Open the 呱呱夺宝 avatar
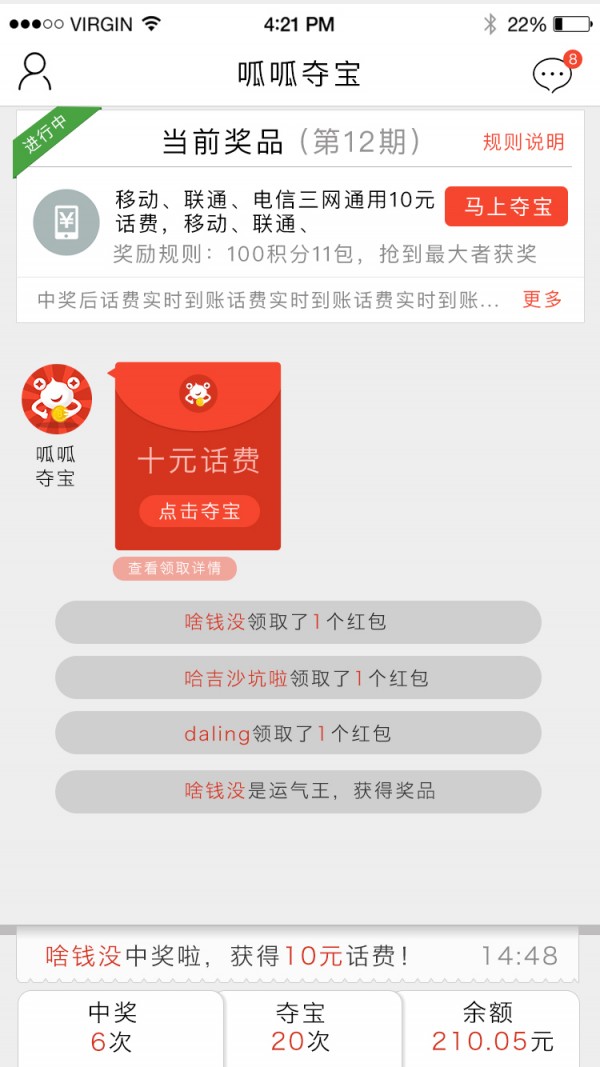 (57, 400)
